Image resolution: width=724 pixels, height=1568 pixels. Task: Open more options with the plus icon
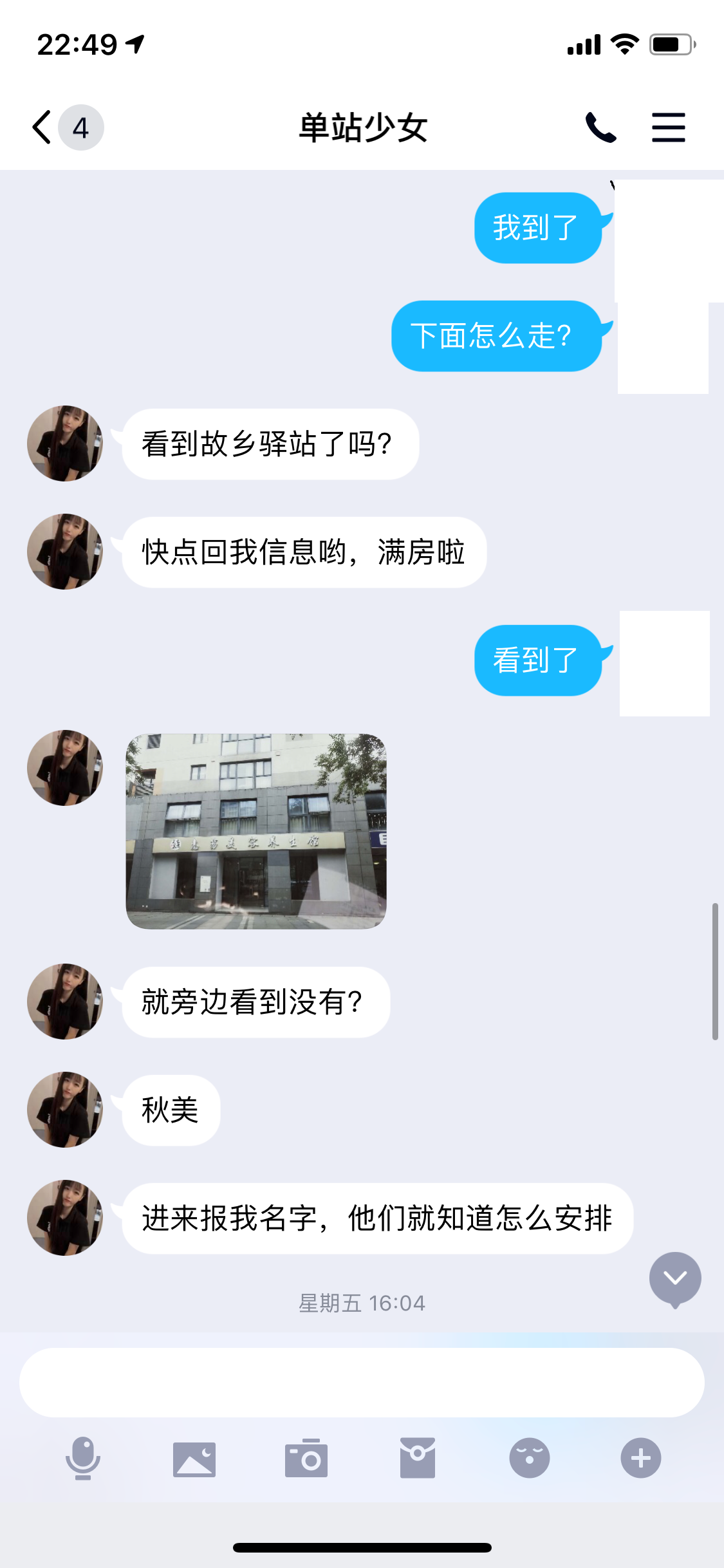click(640, 1459)
